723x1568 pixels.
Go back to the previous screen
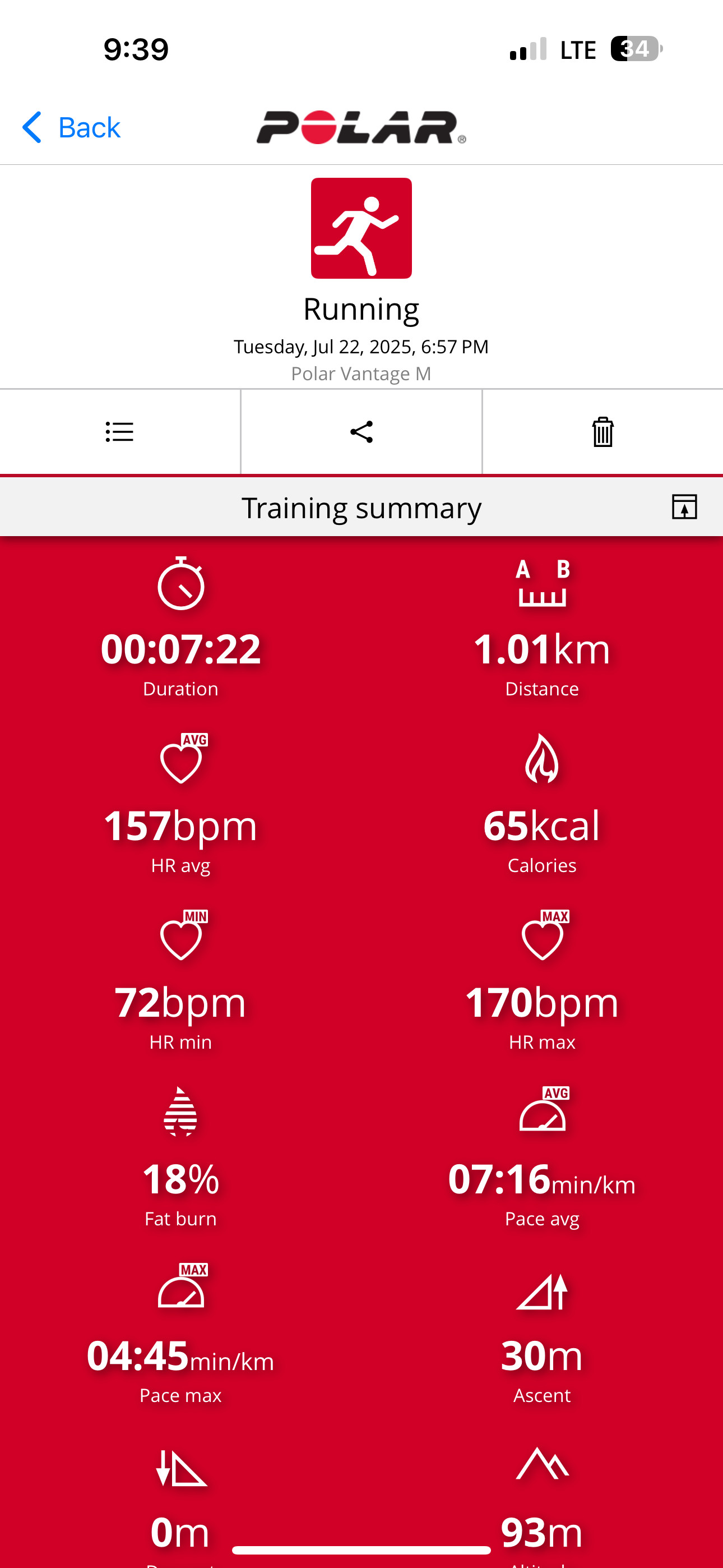[71, 127]
